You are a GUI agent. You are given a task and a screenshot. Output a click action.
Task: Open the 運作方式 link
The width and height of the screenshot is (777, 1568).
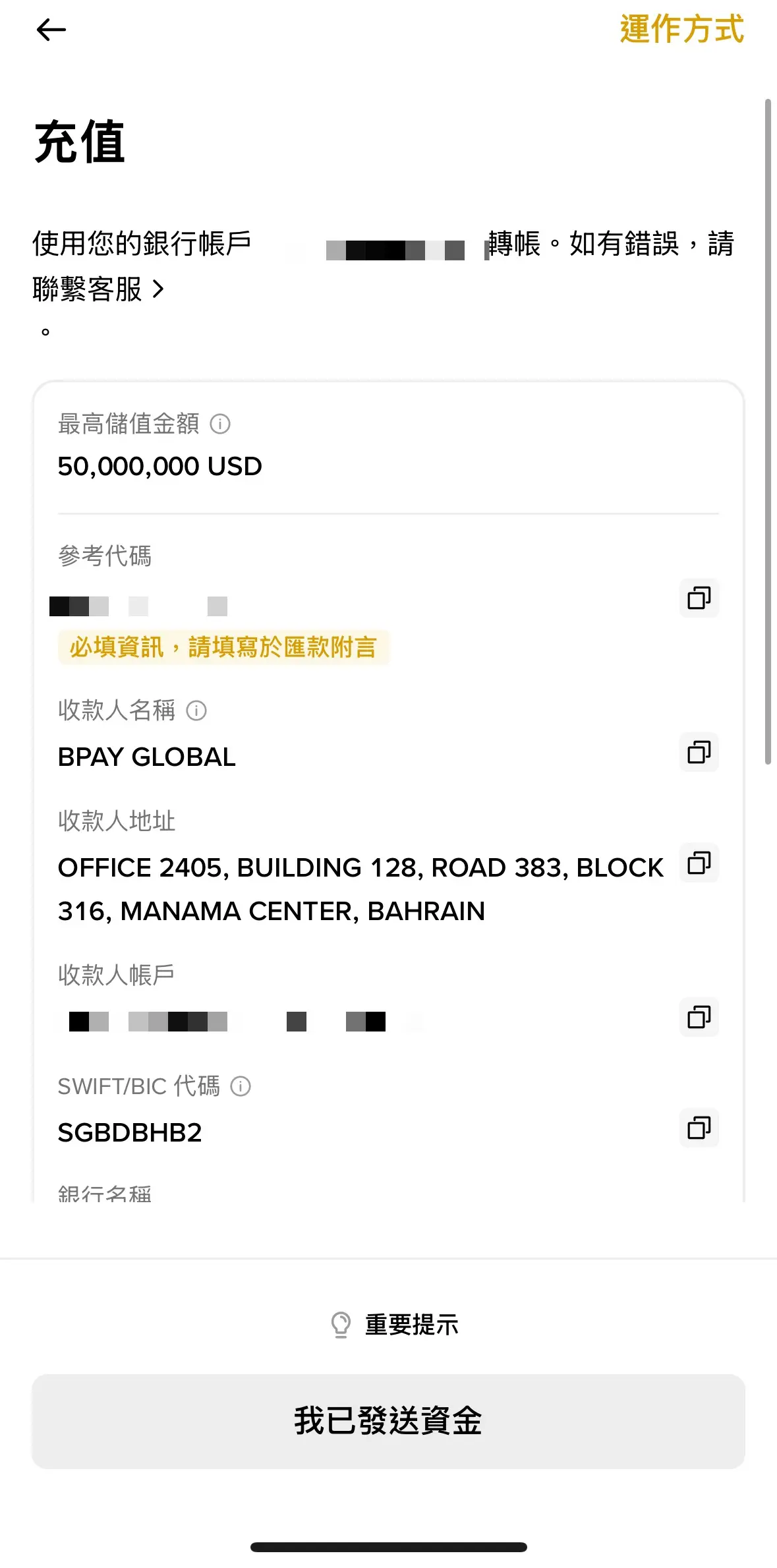[681, 30]
